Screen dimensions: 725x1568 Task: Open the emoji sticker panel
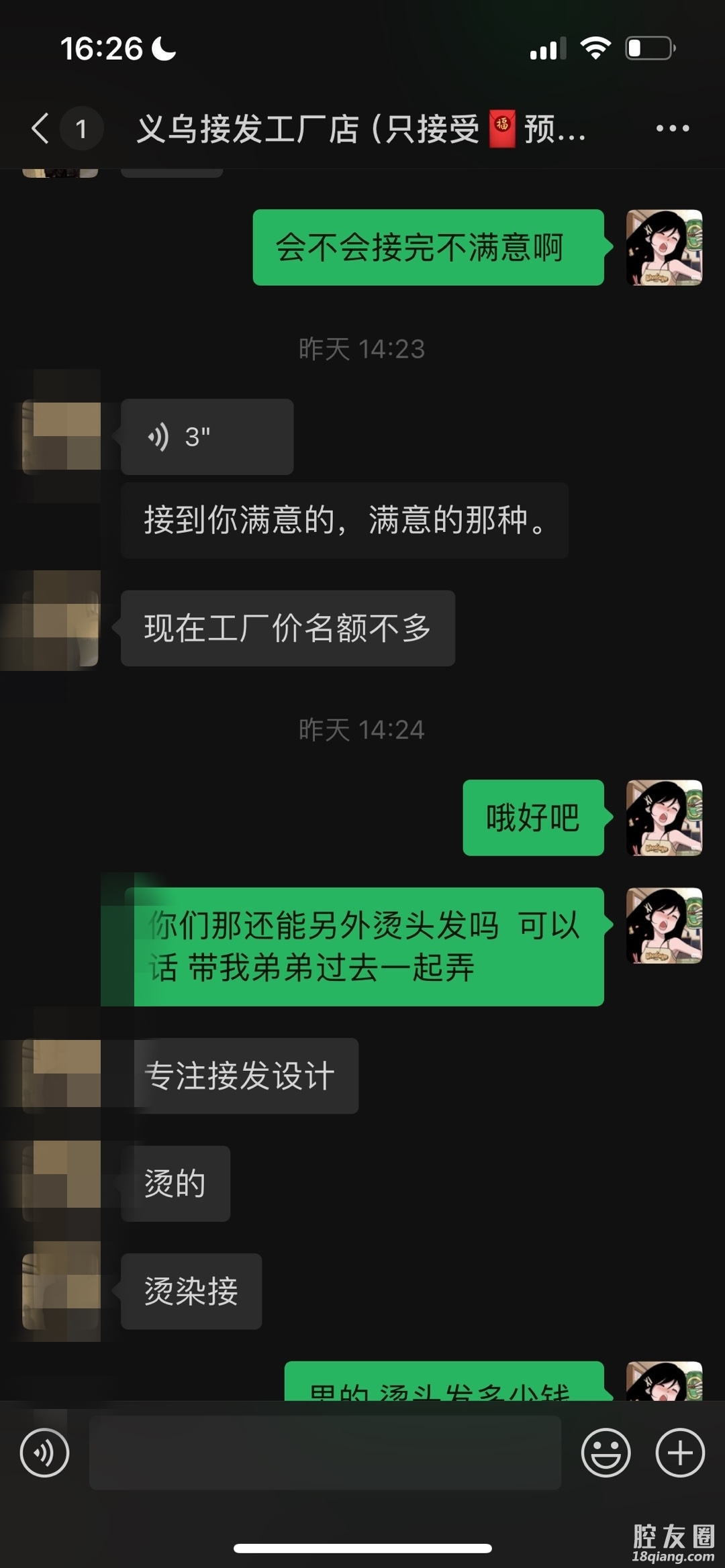coord(606,1453)
